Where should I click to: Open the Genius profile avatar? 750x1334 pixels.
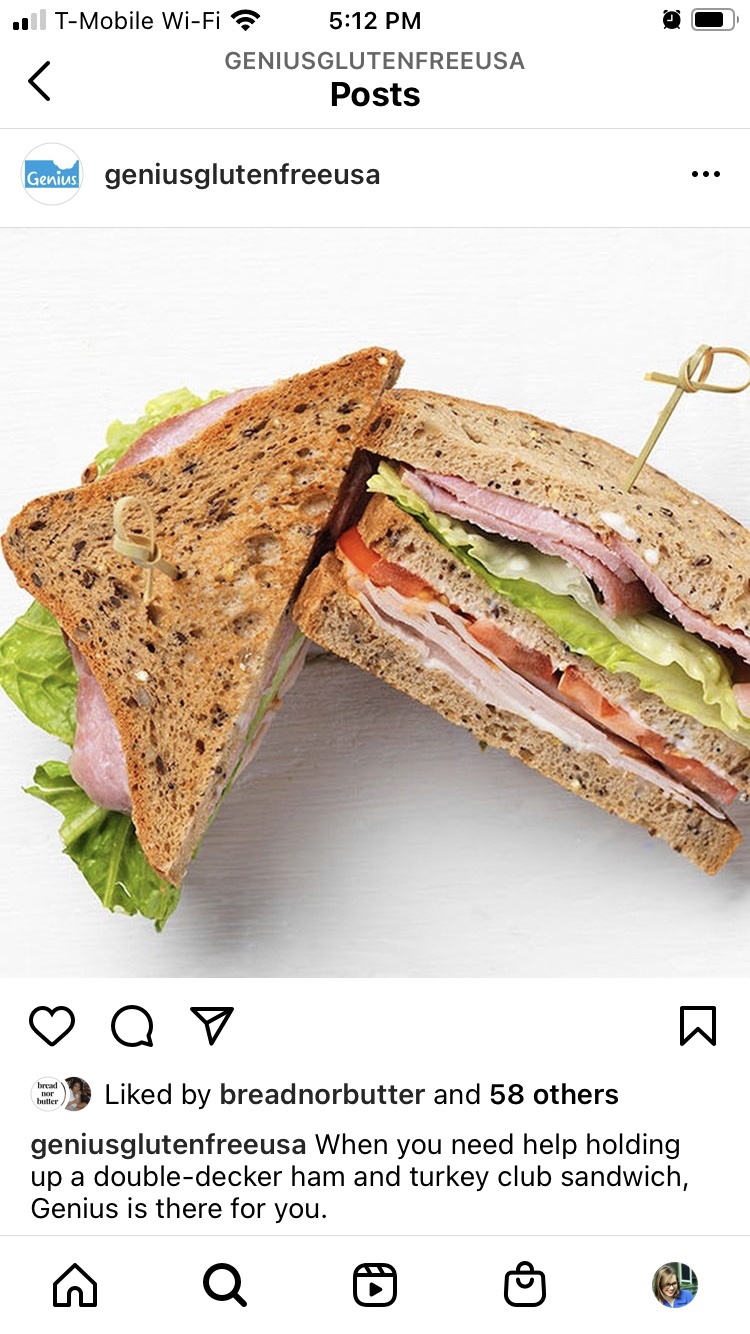(52, 175)
